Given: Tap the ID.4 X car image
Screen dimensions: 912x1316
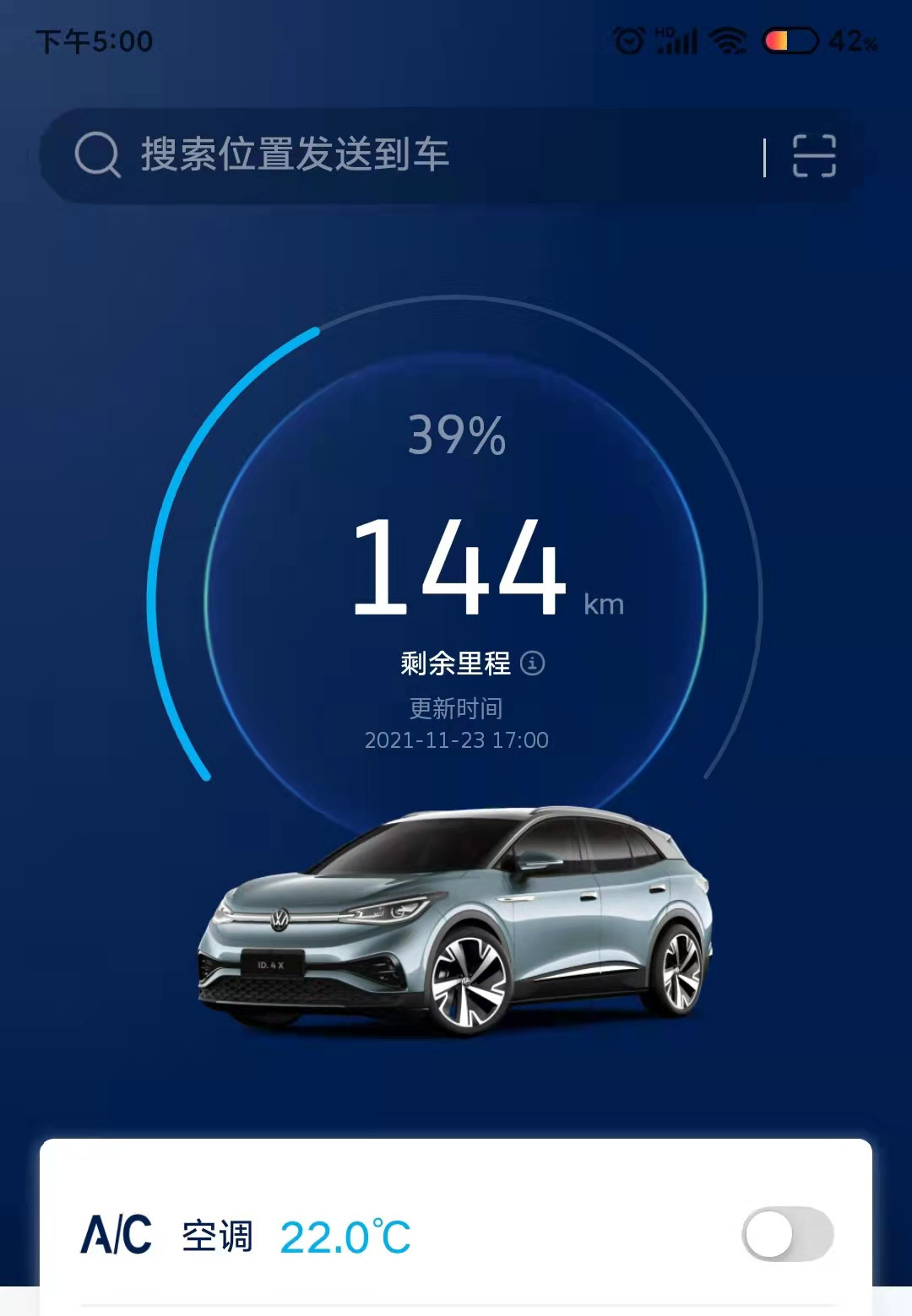Looking at the screenshot, I should pos(456,924).
